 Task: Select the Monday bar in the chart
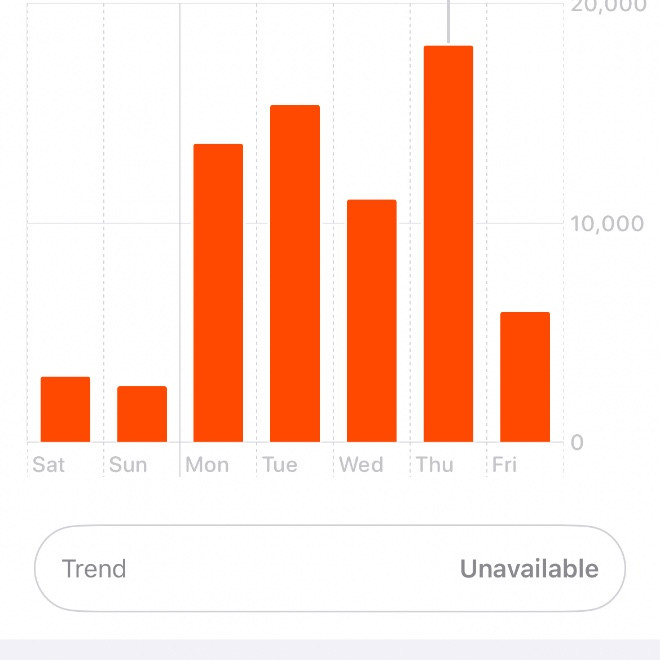[218, 293]
